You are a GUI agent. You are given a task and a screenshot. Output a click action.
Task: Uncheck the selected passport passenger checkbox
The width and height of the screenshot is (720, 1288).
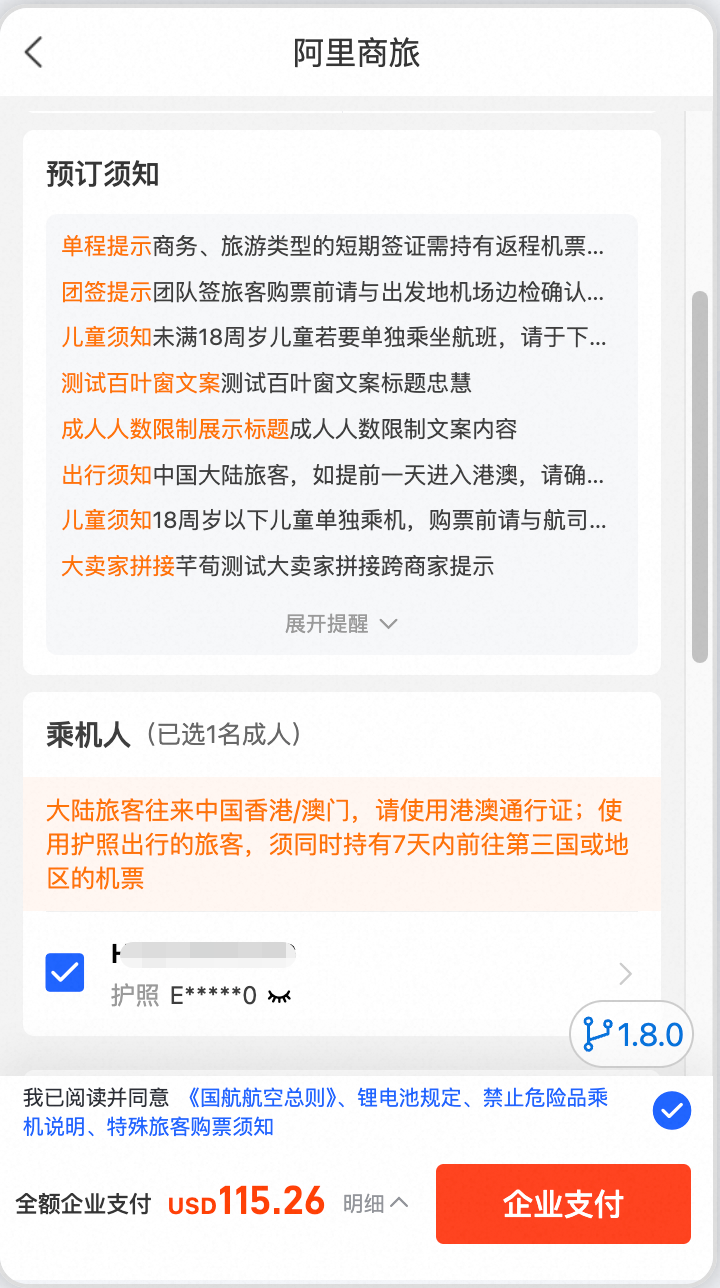(x=65, y=972)
